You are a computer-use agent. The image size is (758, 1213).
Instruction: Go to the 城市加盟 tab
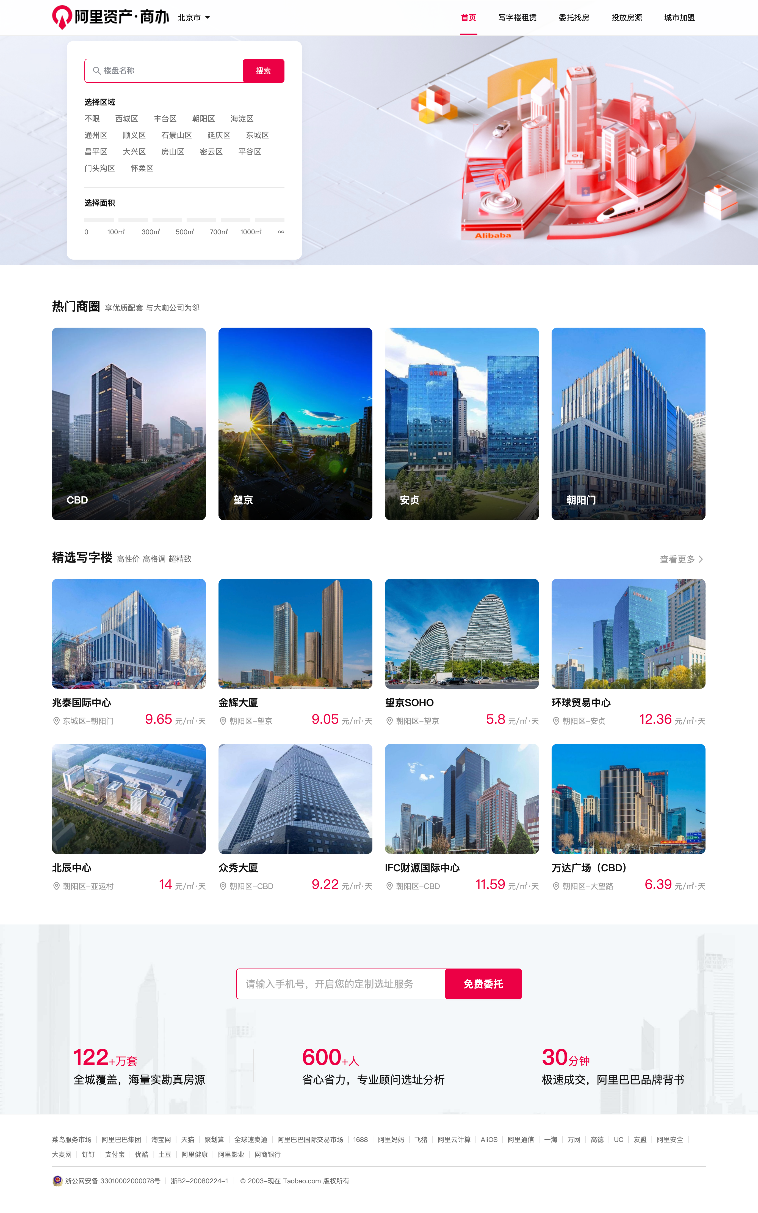(x=679, y=18)
